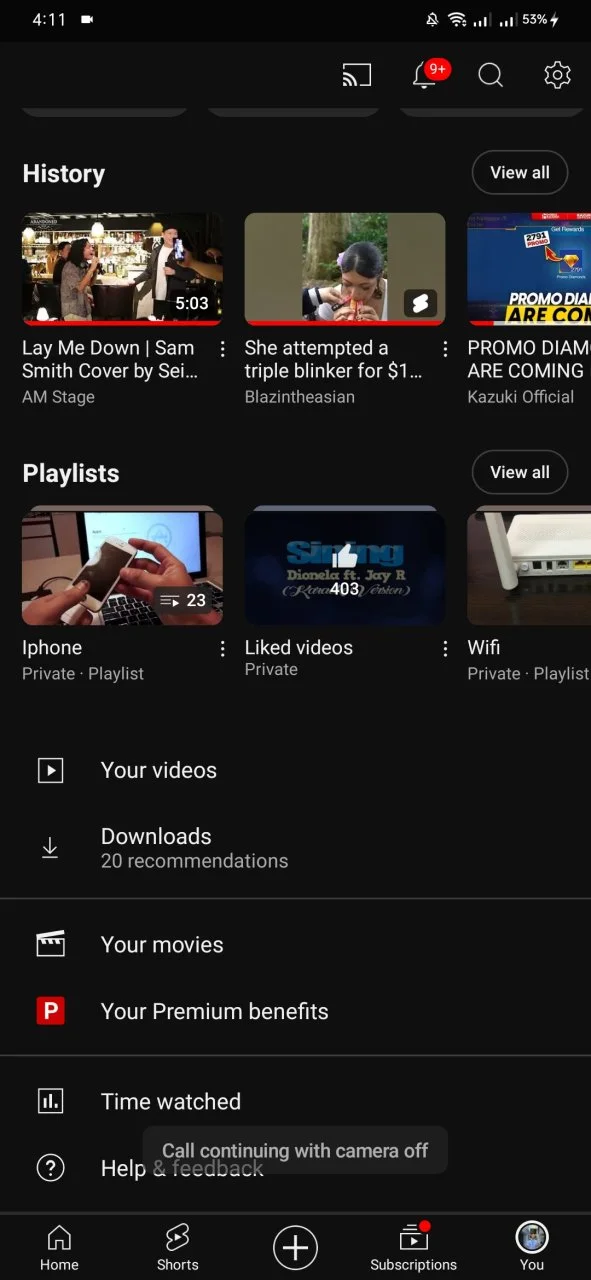Viewport: 591px width, 1280px height.
Task: Switch to the Home tab
Action: pos(59,1247)
